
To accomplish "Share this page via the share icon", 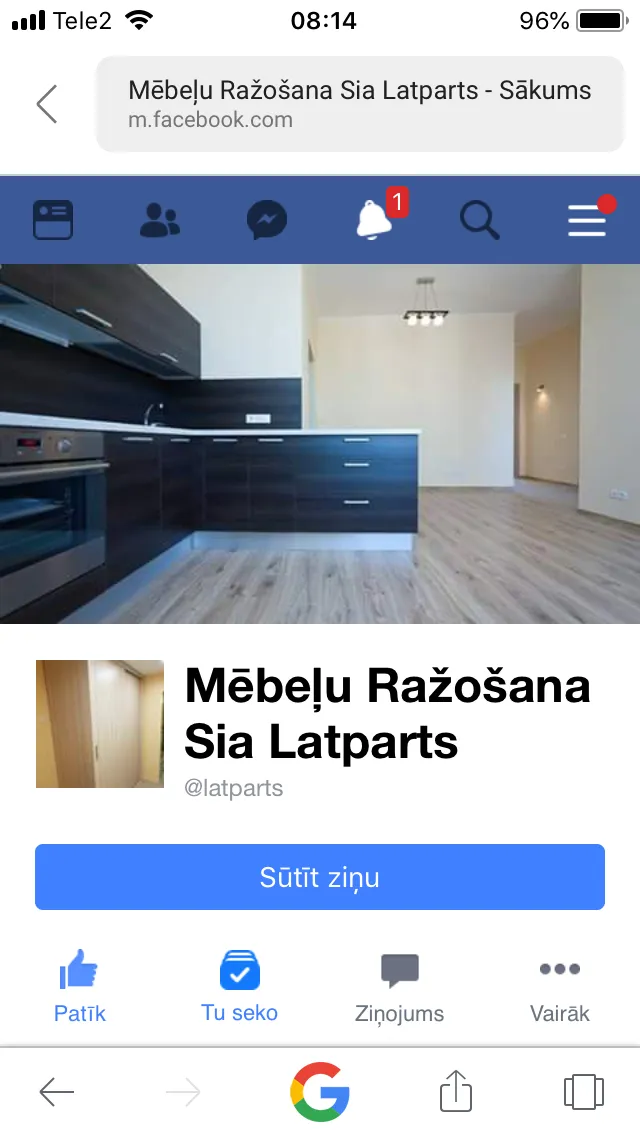I will point(456,1090).
